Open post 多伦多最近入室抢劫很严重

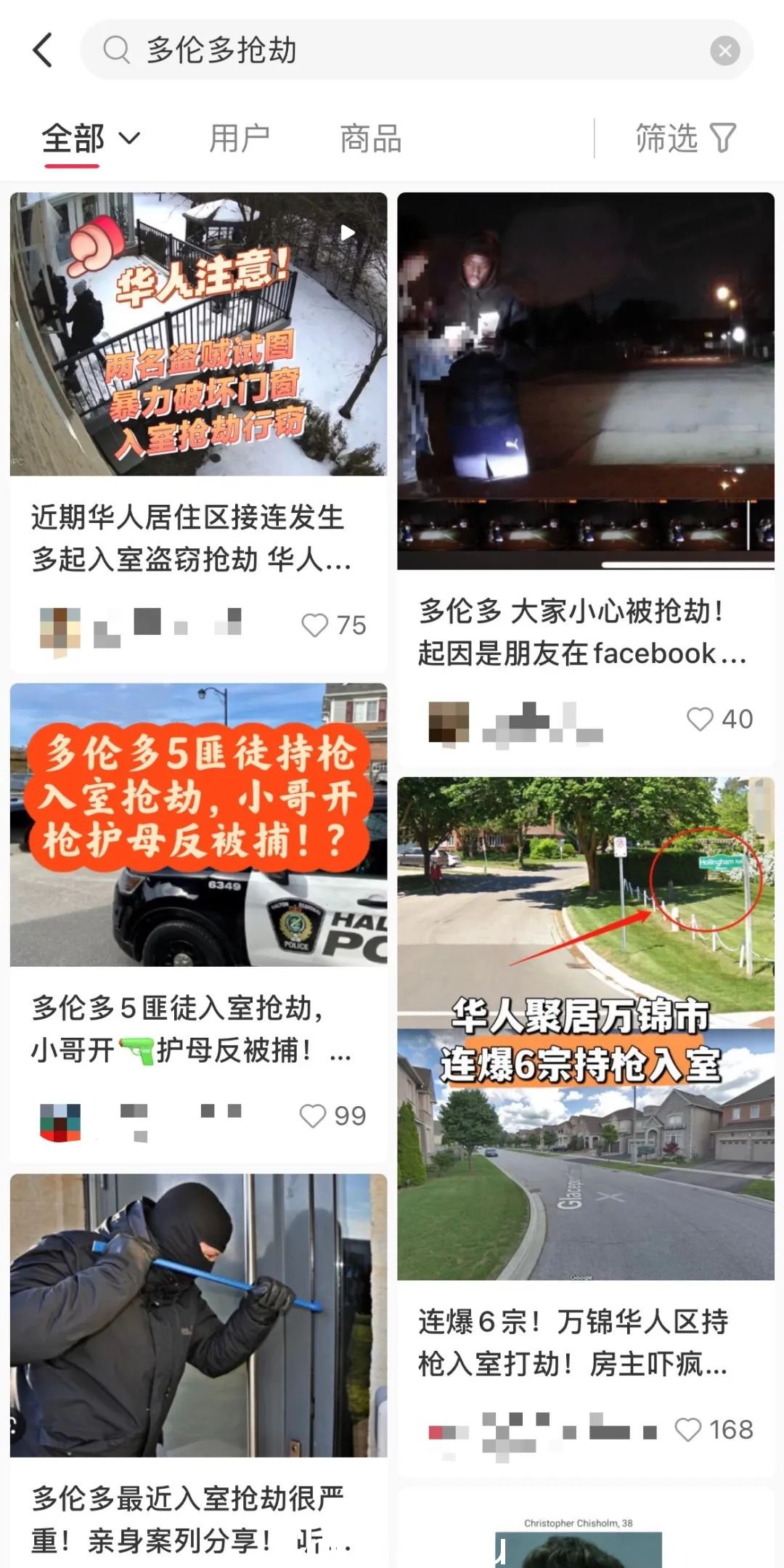[x=198, y=1370]
